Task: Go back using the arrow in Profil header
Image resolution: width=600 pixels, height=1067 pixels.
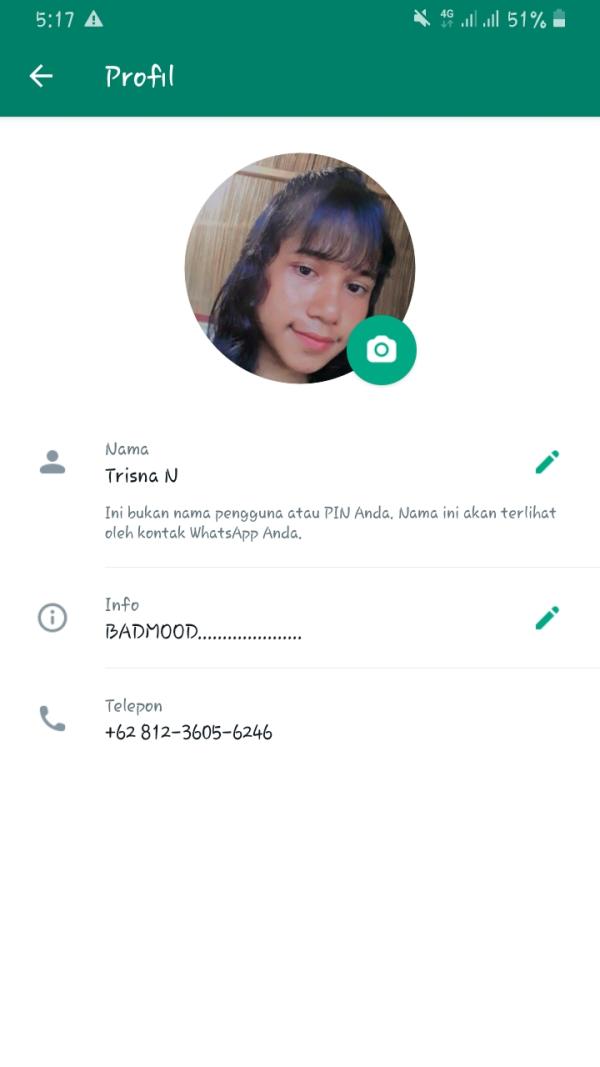Action: [x=41, y=76]
